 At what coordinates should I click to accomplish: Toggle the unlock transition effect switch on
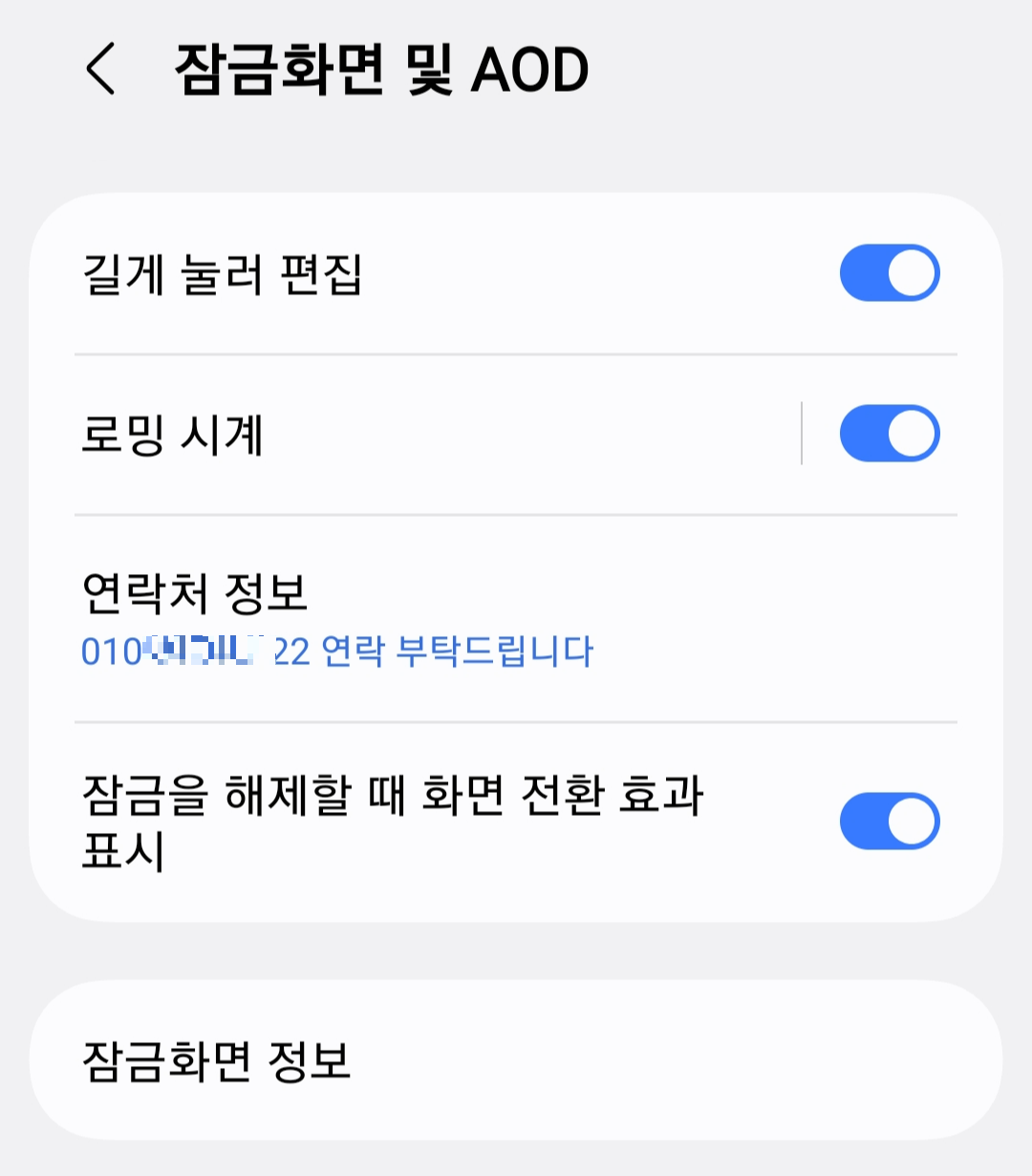pyautogui.click(x=890, y=820)
